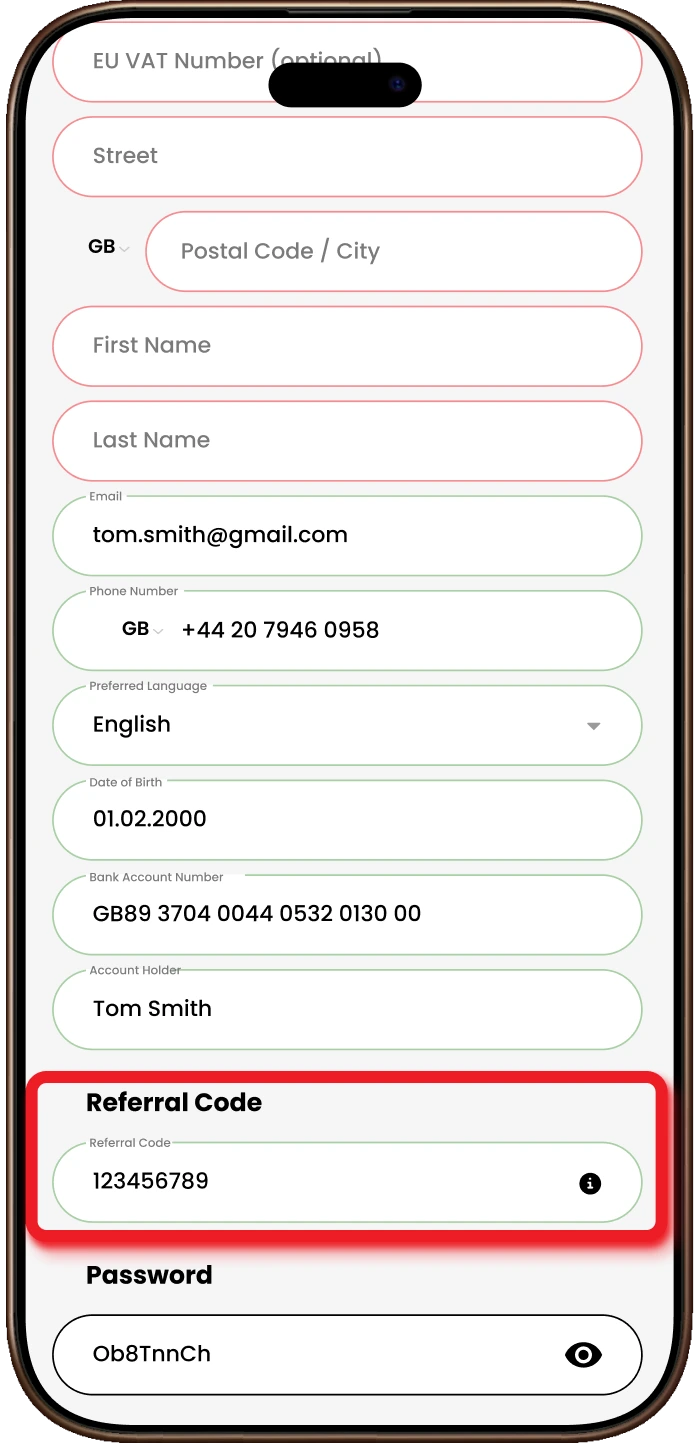This screenshot has height=1443, width=697.
Task: Change the Date of Birth field
Action: tap(346, 819)
